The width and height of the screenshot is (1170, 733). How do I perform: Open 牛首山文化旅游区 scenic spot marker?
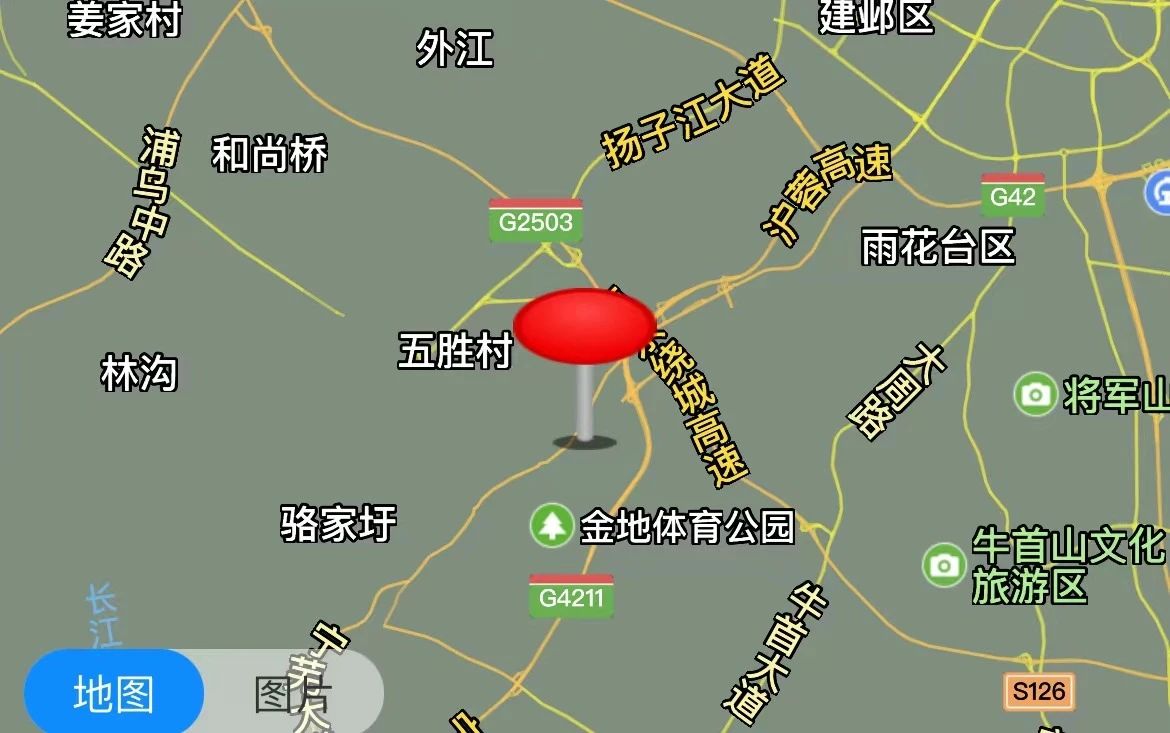point(944,565)
